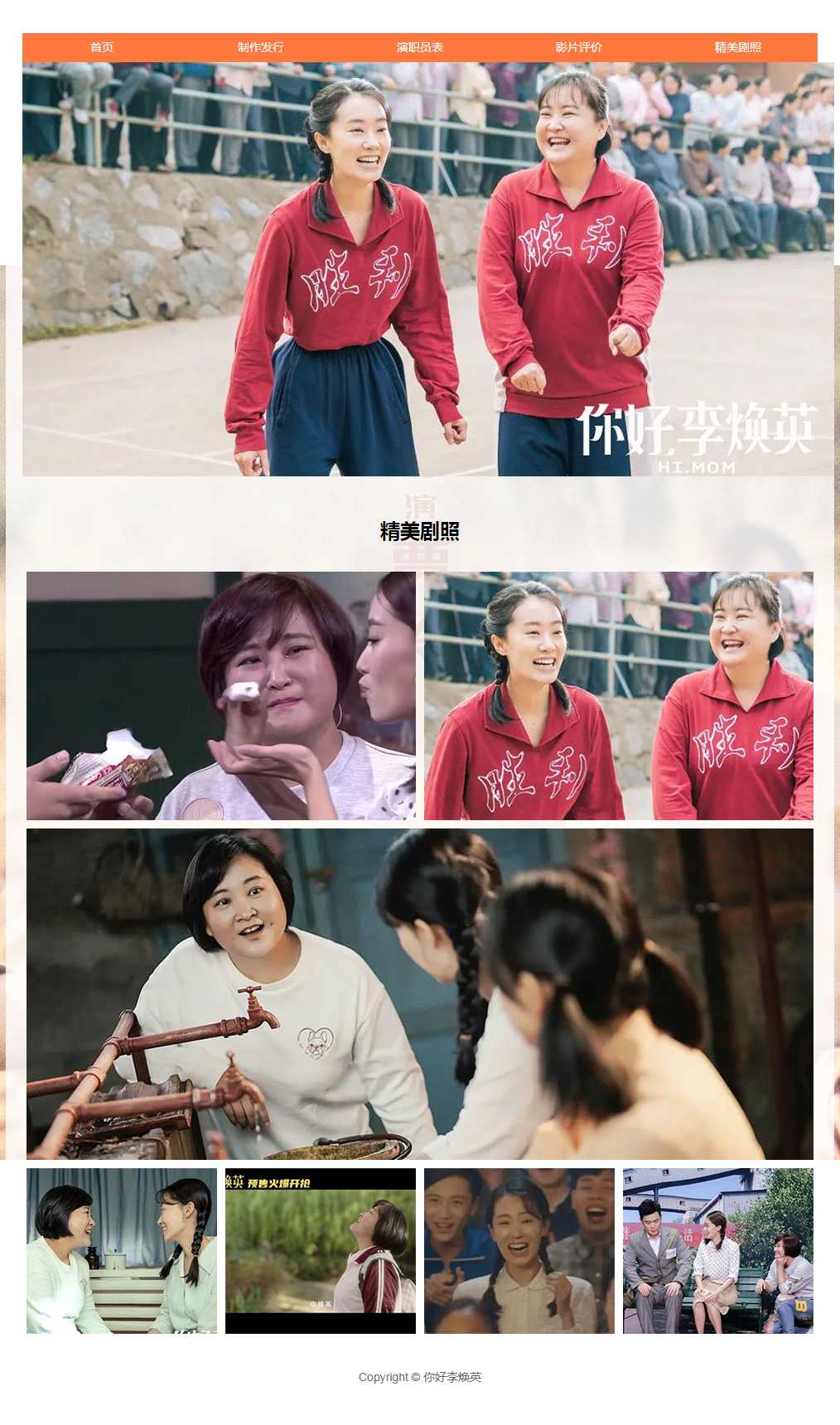
Task: Switch to 演职员表 in the navigation bar
Action: [x=420, y=47]
